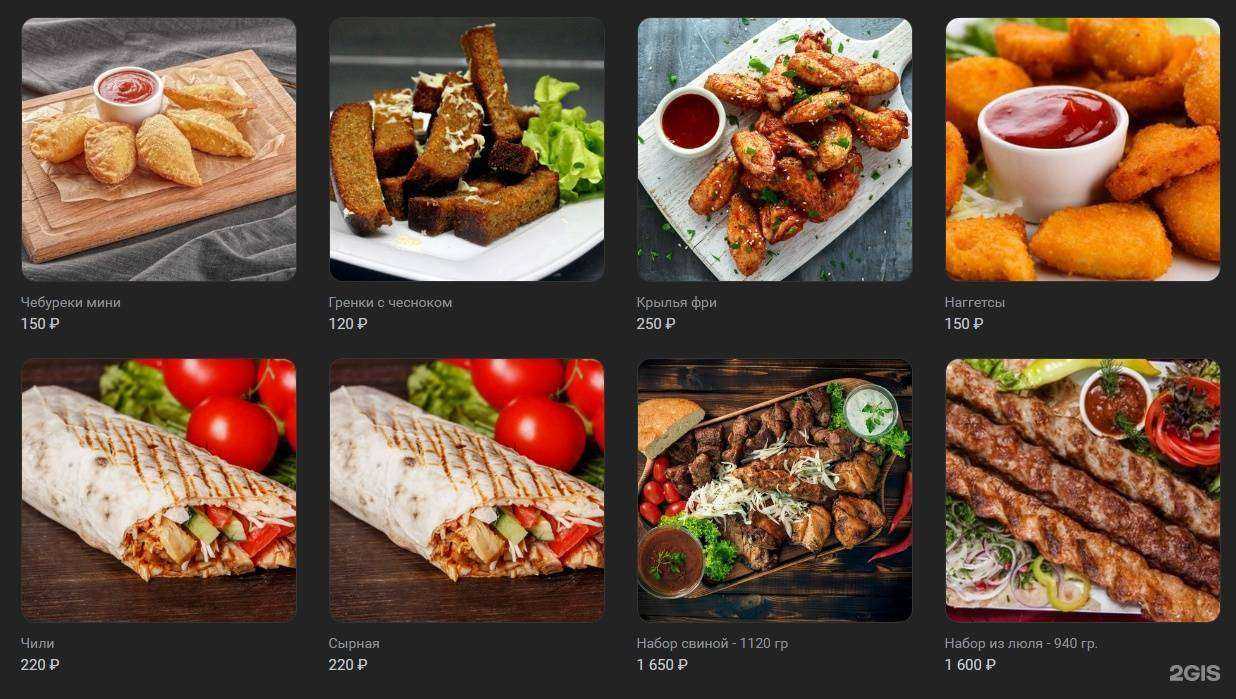Open the Наггетсы product card
The image size is (1236, 699).
pyautogui.click(x=1082, y=149)
